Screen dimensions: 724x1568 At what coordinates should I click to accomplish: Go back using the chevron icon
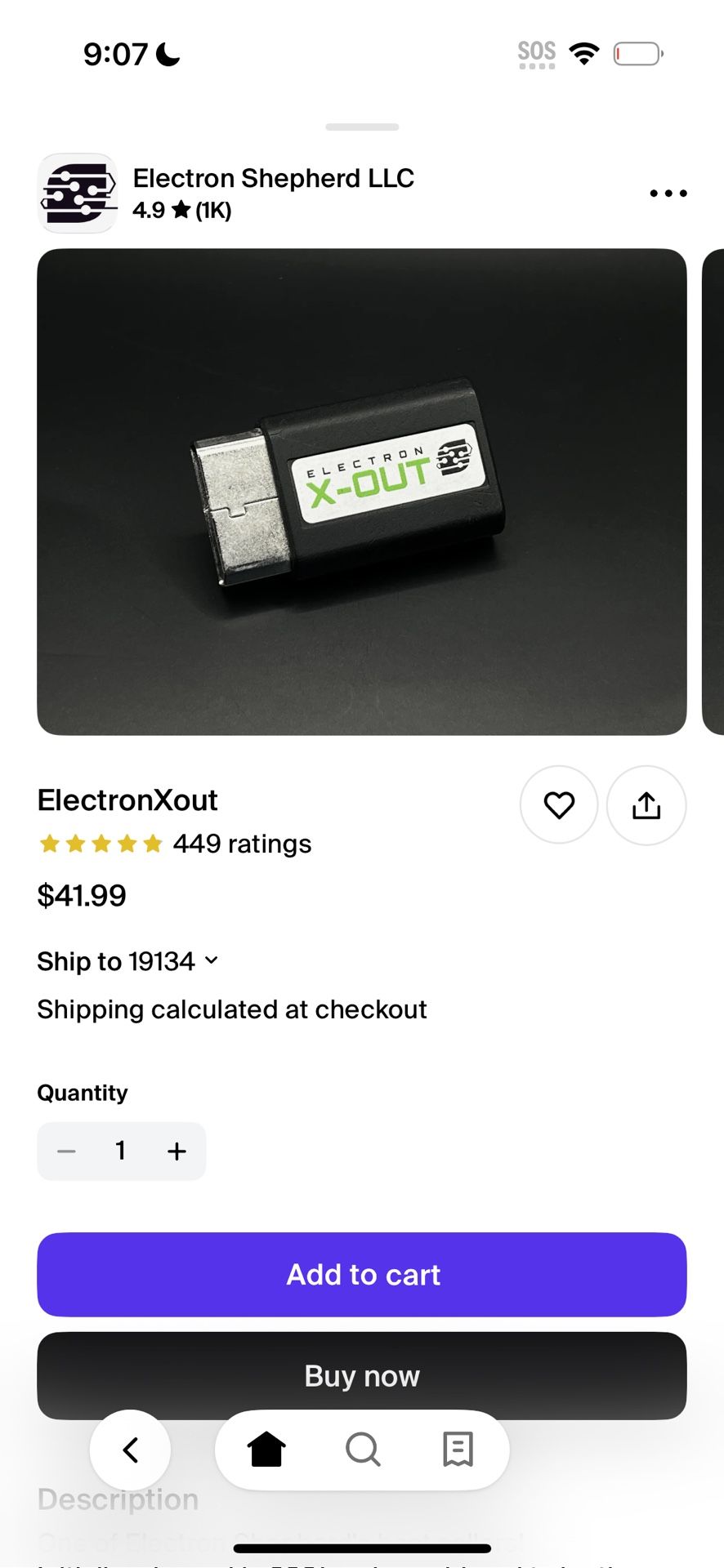(x=131, y=1450)
